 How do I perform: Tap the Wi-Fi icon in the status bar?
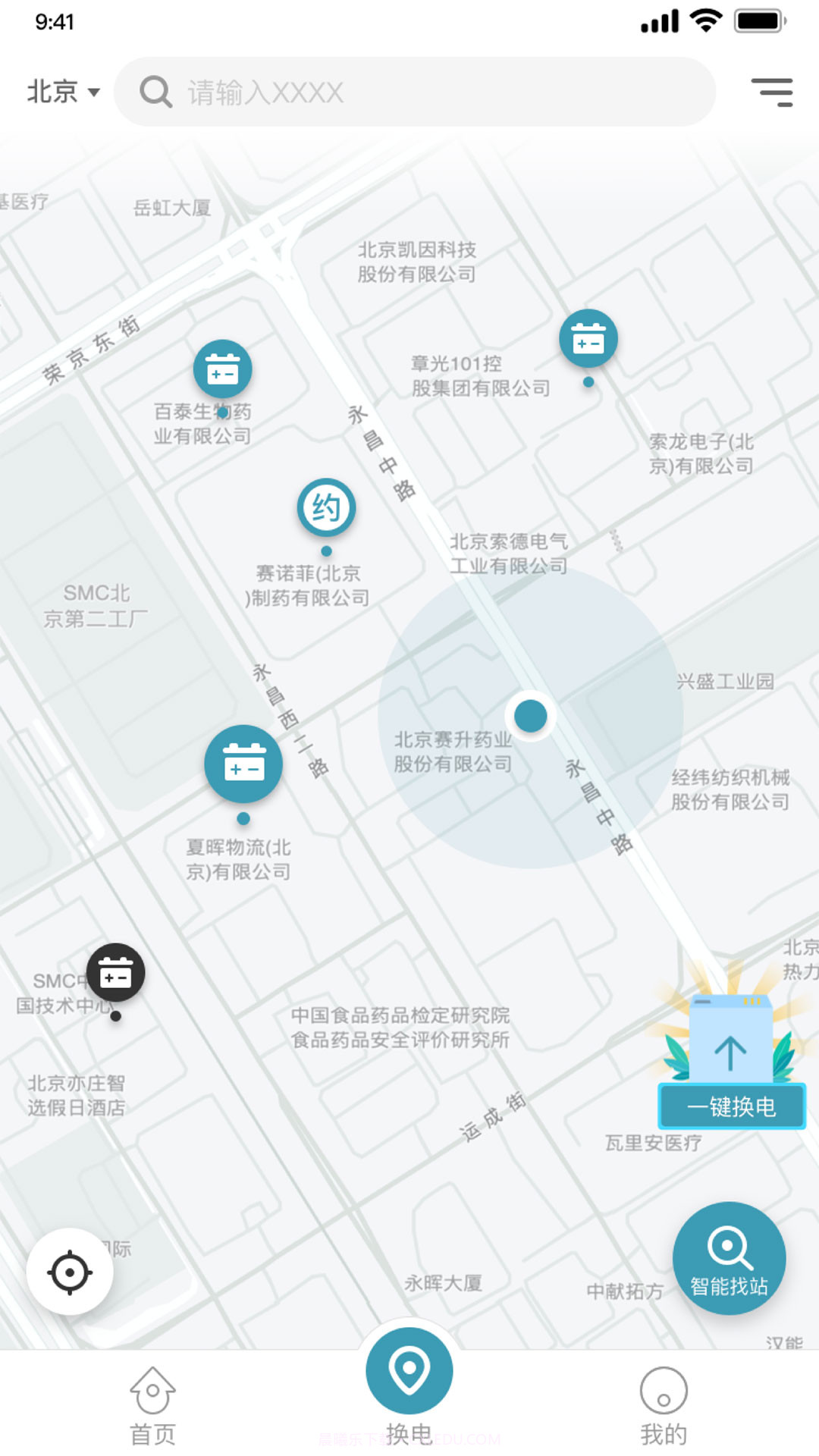706,20
